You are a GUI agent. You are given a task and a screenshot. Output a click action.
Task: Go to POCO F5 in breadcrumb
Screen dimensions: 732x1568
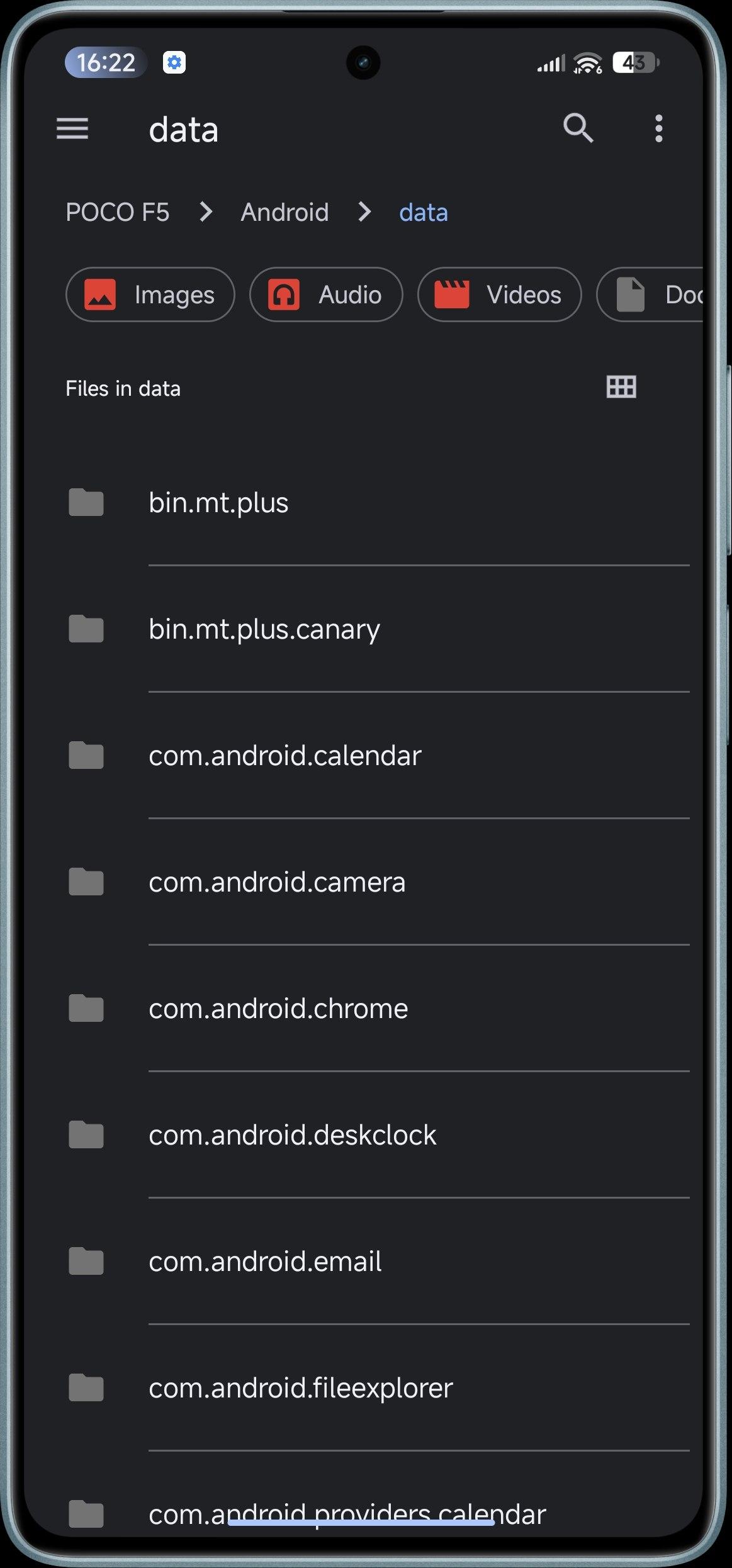pyautogui.click(x=117, y=212)
